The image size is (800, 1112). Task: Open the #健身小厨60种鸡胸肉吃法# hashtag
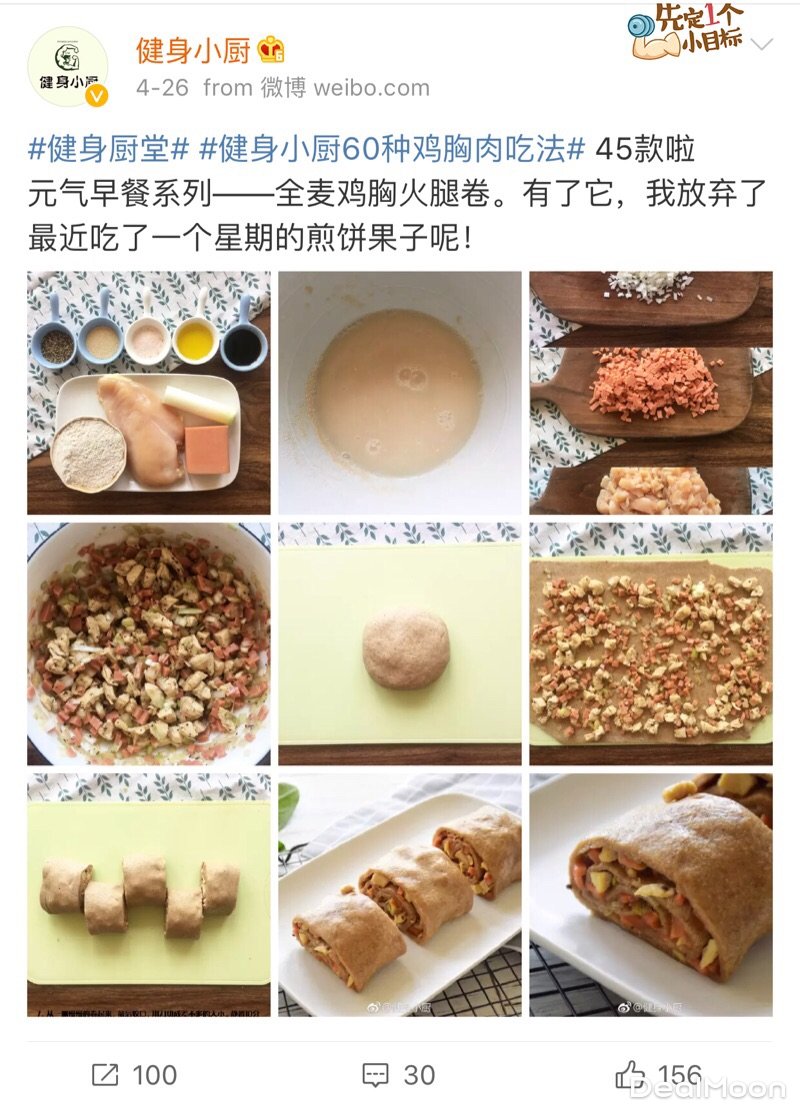[392, 150]
